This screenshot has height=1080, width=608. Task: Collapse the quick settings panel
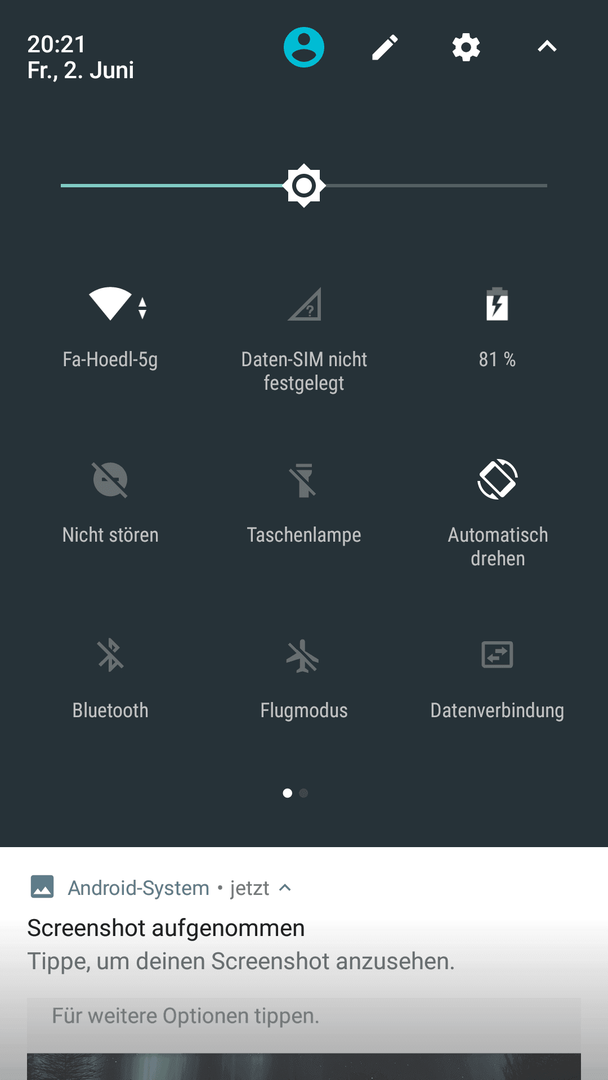tap(547, 47)
